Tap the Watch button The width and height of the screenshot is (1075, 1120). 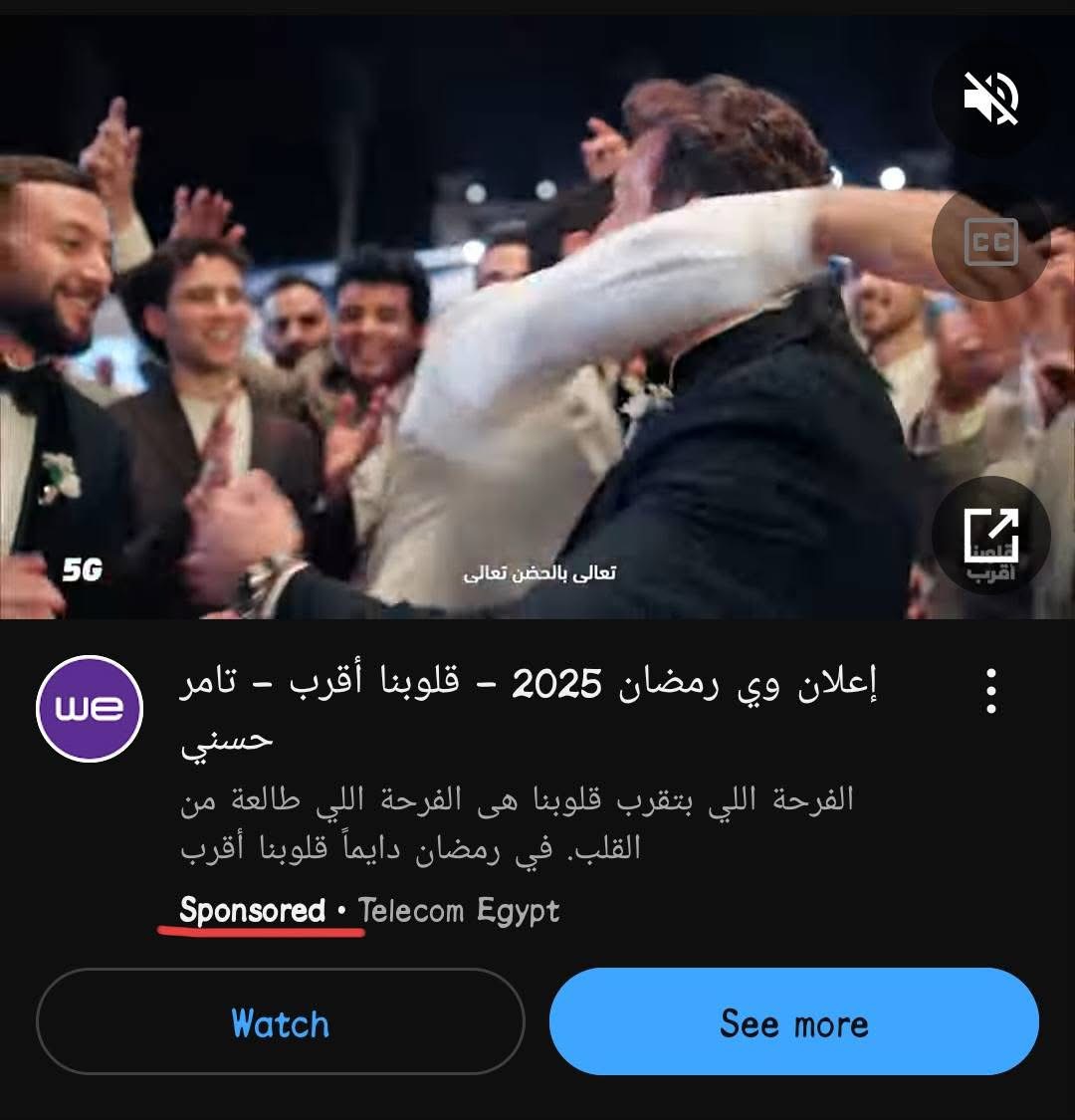pyautogui.click(x=280, y=1022)
